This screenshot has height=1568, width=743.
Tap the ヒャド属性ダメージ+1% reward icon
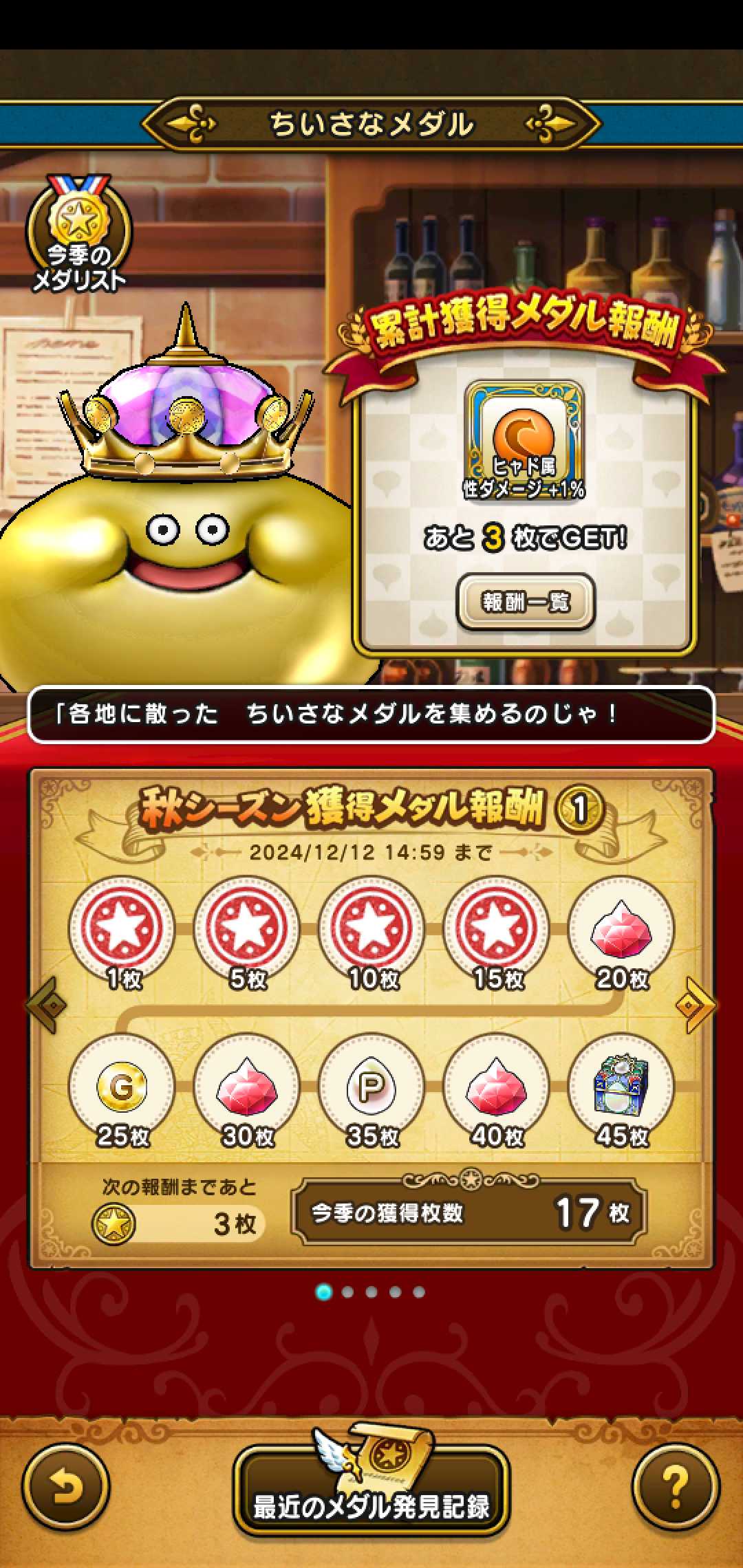pyautogui.click(x=525, y=440)
